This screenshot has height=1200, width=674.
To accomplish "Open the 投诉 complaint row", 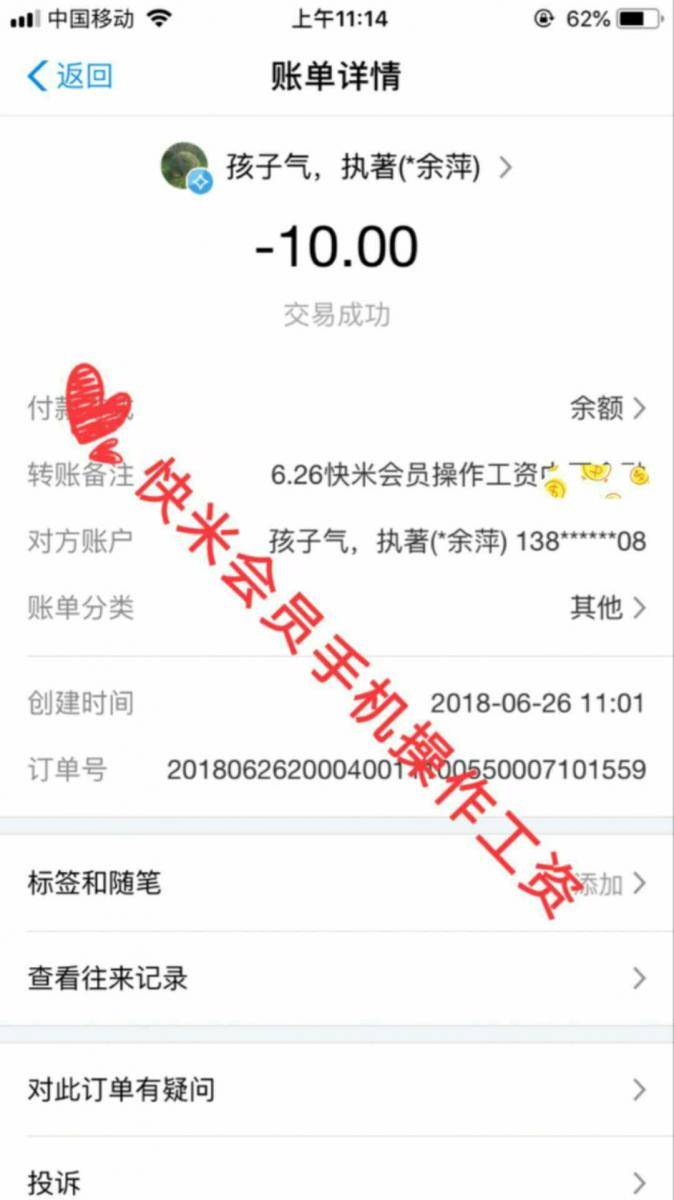I will pyautogui.click(x=337, y=1181).
